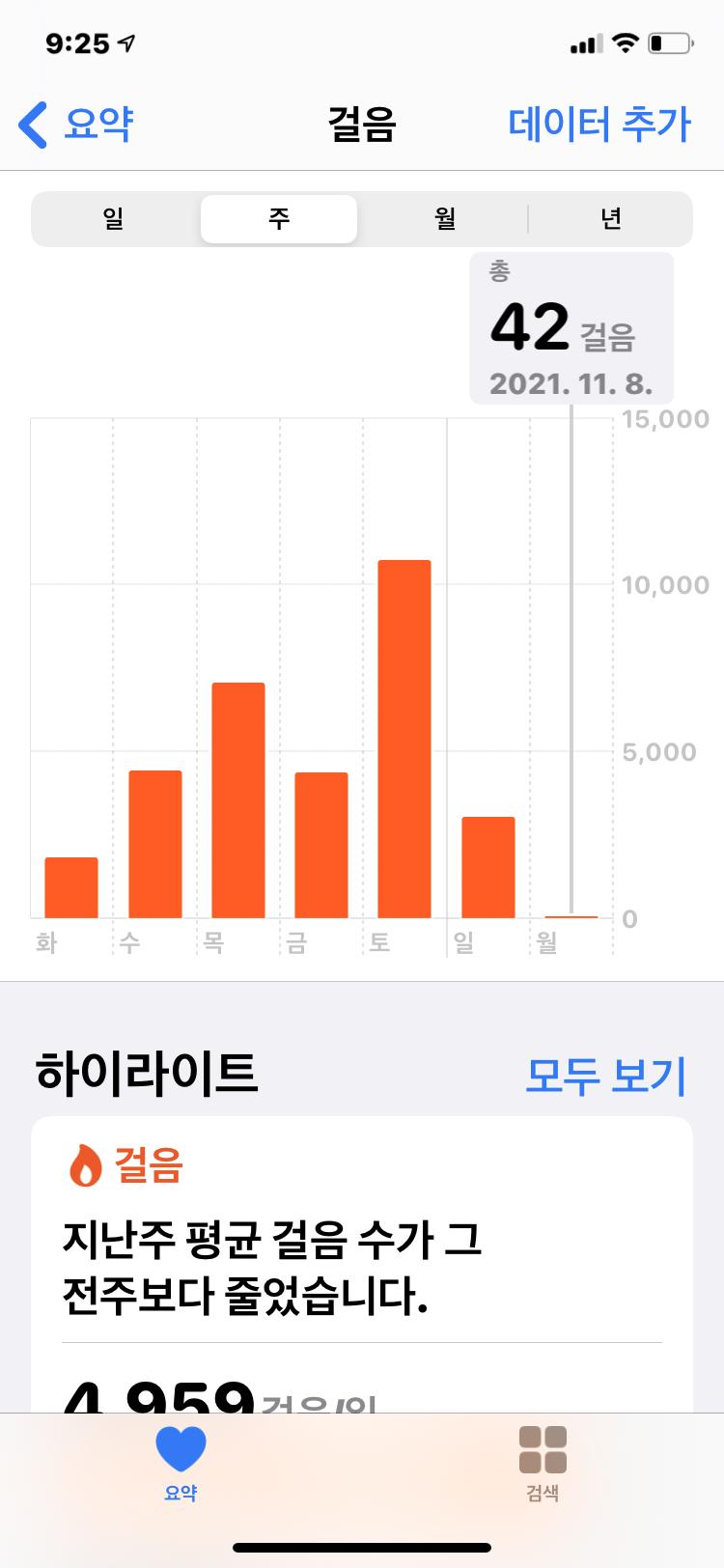Open the 검색 tab
This screenshot has width=724, height=1568.
point(543,1463)
